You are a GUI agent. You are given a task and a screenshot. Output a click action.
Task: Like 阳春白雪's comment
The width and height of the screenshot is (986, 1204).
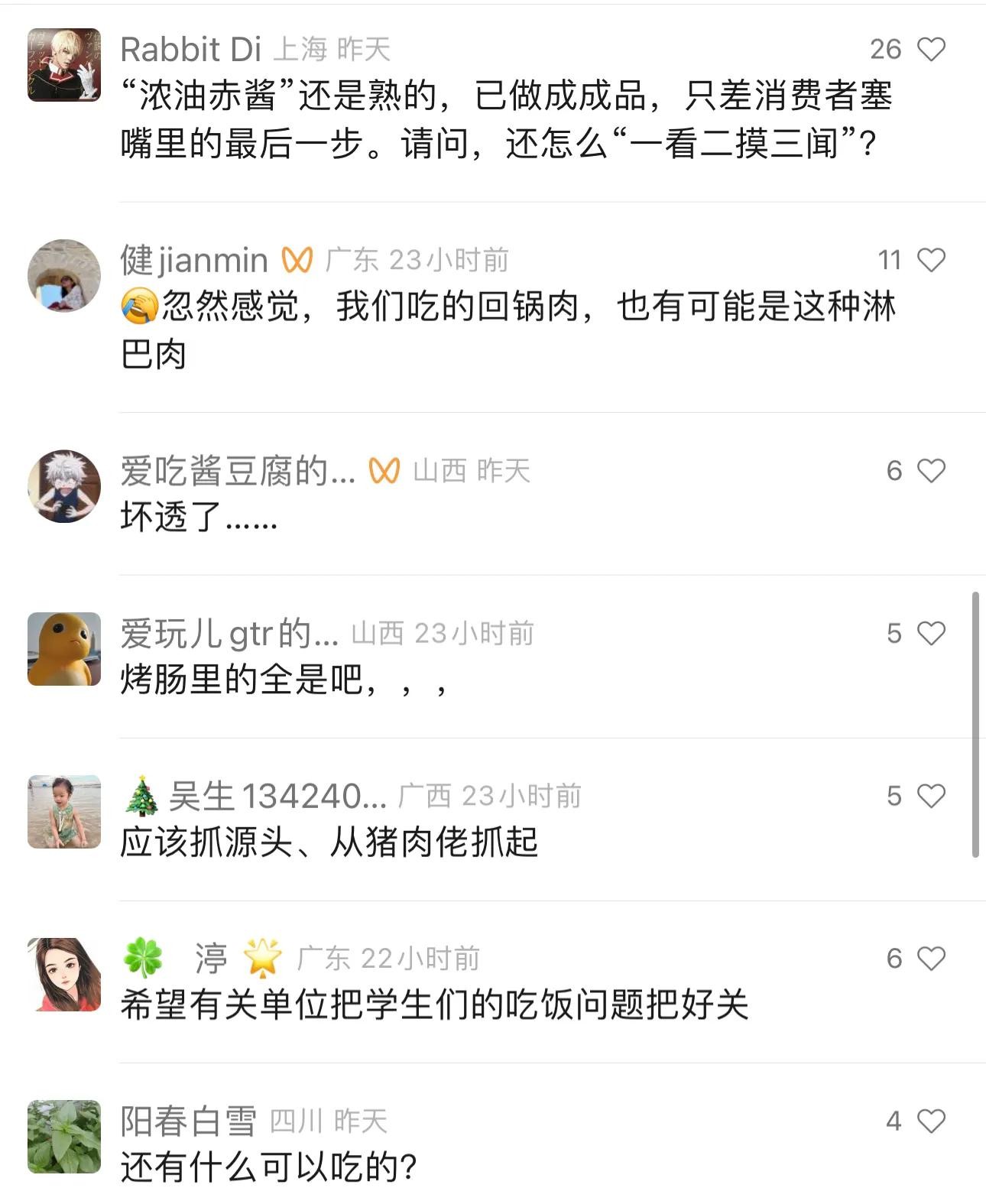click(x=931, y=1121)
